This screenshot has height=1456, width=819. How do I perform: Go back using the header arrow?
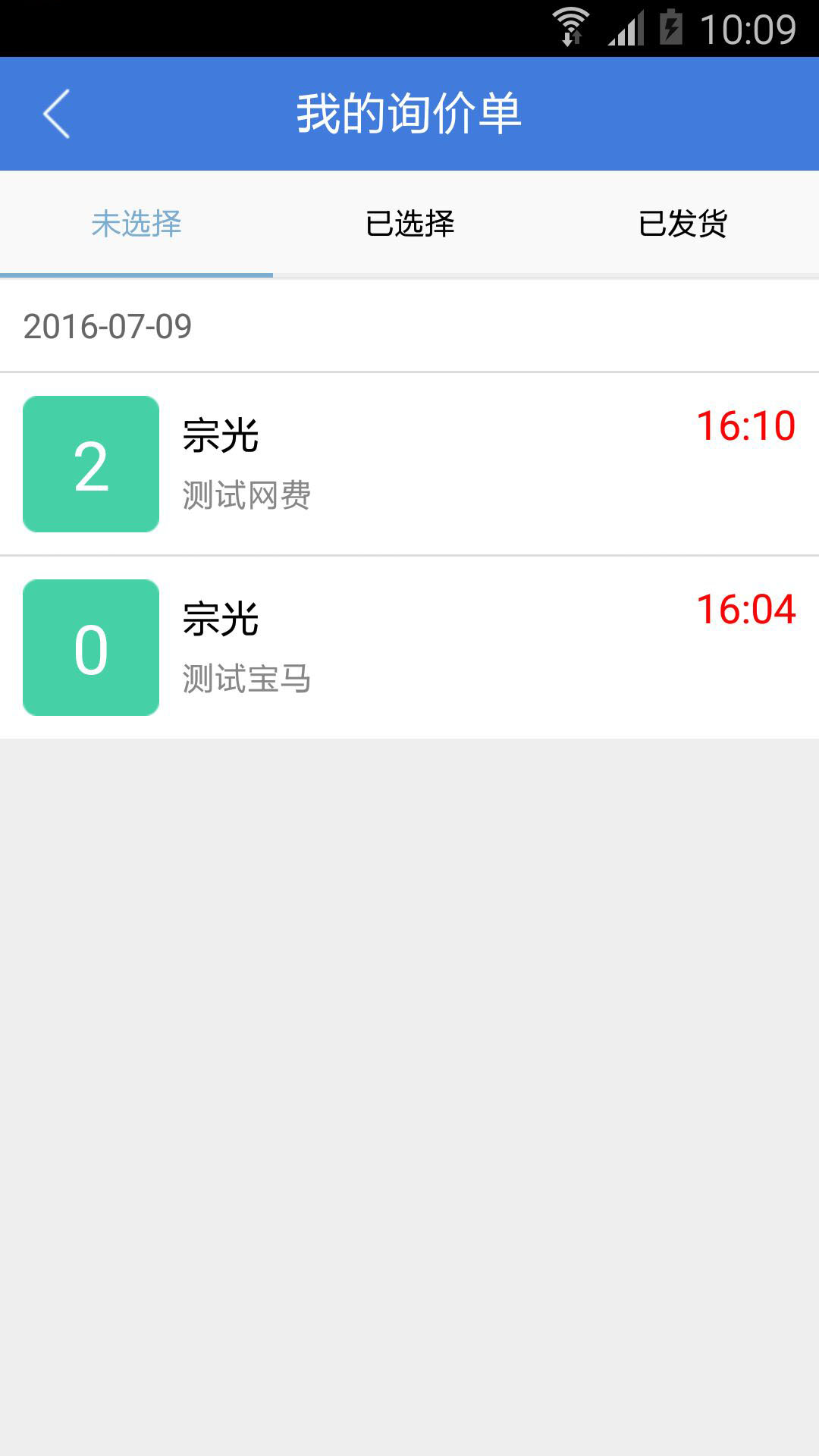(57, 114)
